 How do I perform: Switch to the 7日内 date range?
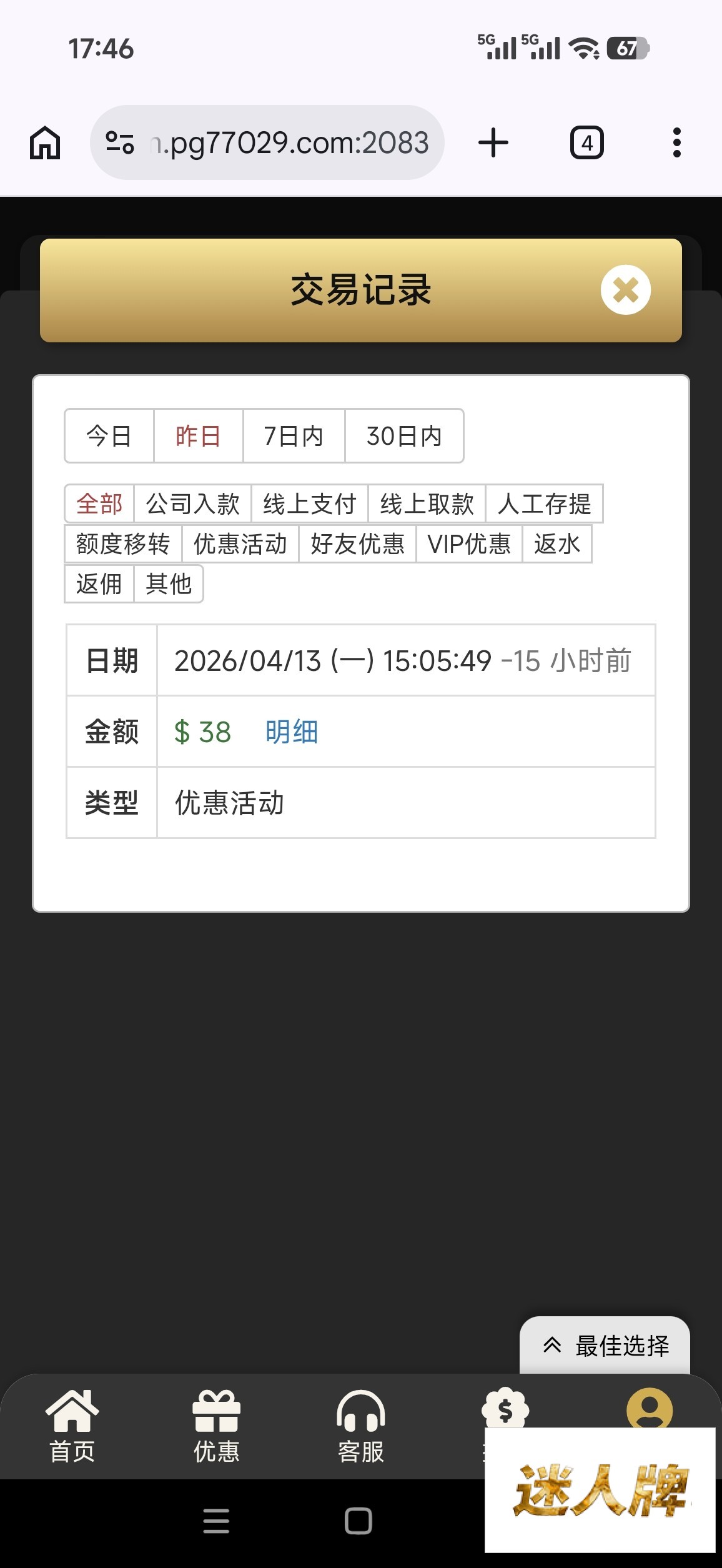tap(294, 436)
